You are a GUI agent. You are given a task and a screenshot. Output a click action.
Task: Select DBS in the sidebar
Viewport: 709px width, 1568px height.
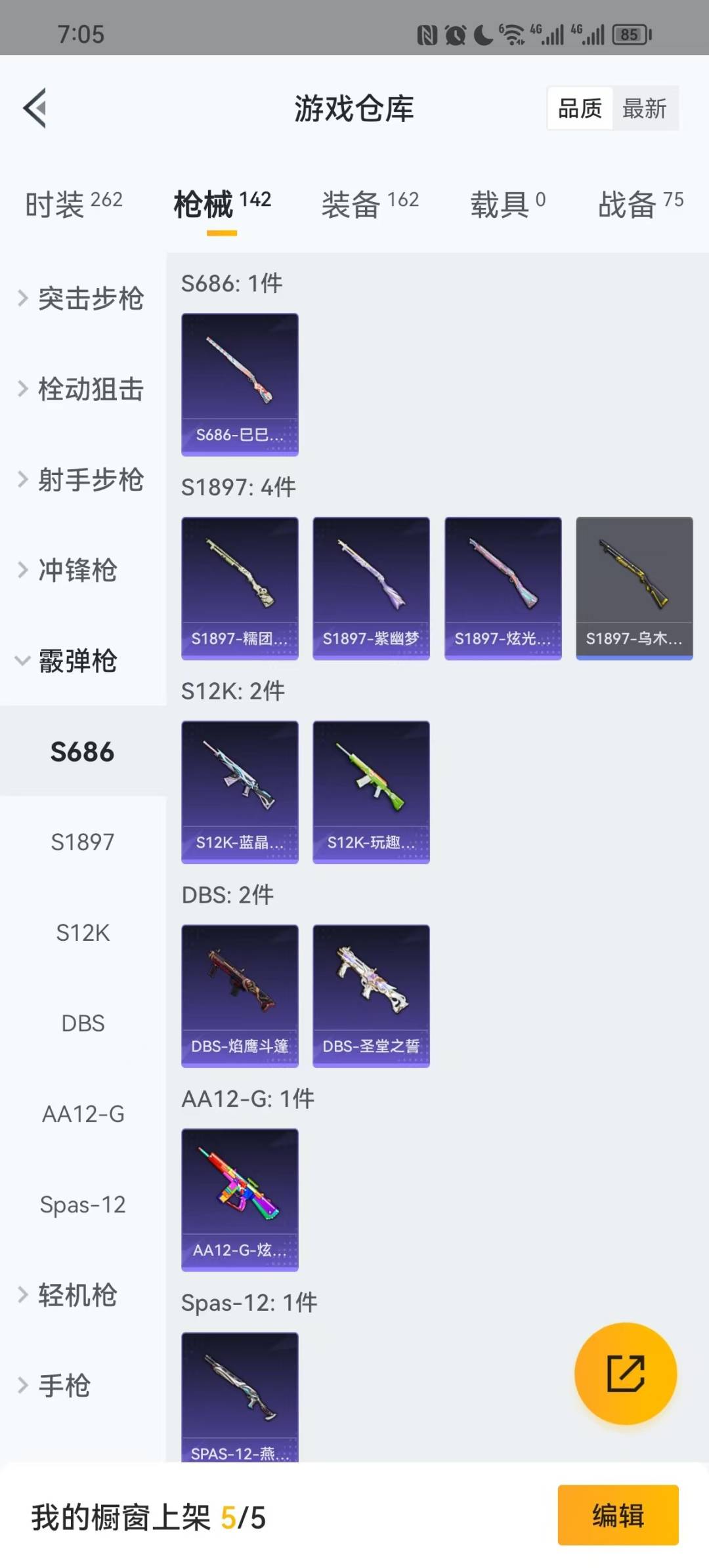click(83, 1023)
